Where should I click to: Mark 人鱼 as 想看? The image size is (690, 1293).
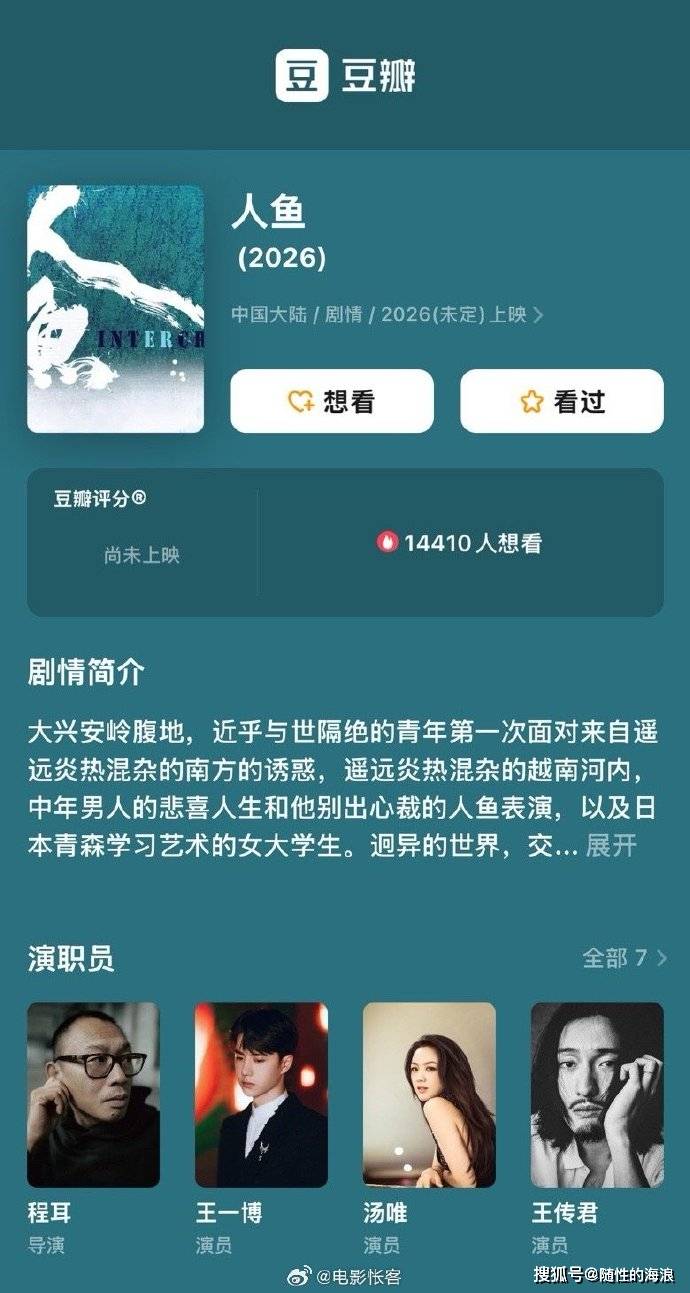[x=332, y=401]
